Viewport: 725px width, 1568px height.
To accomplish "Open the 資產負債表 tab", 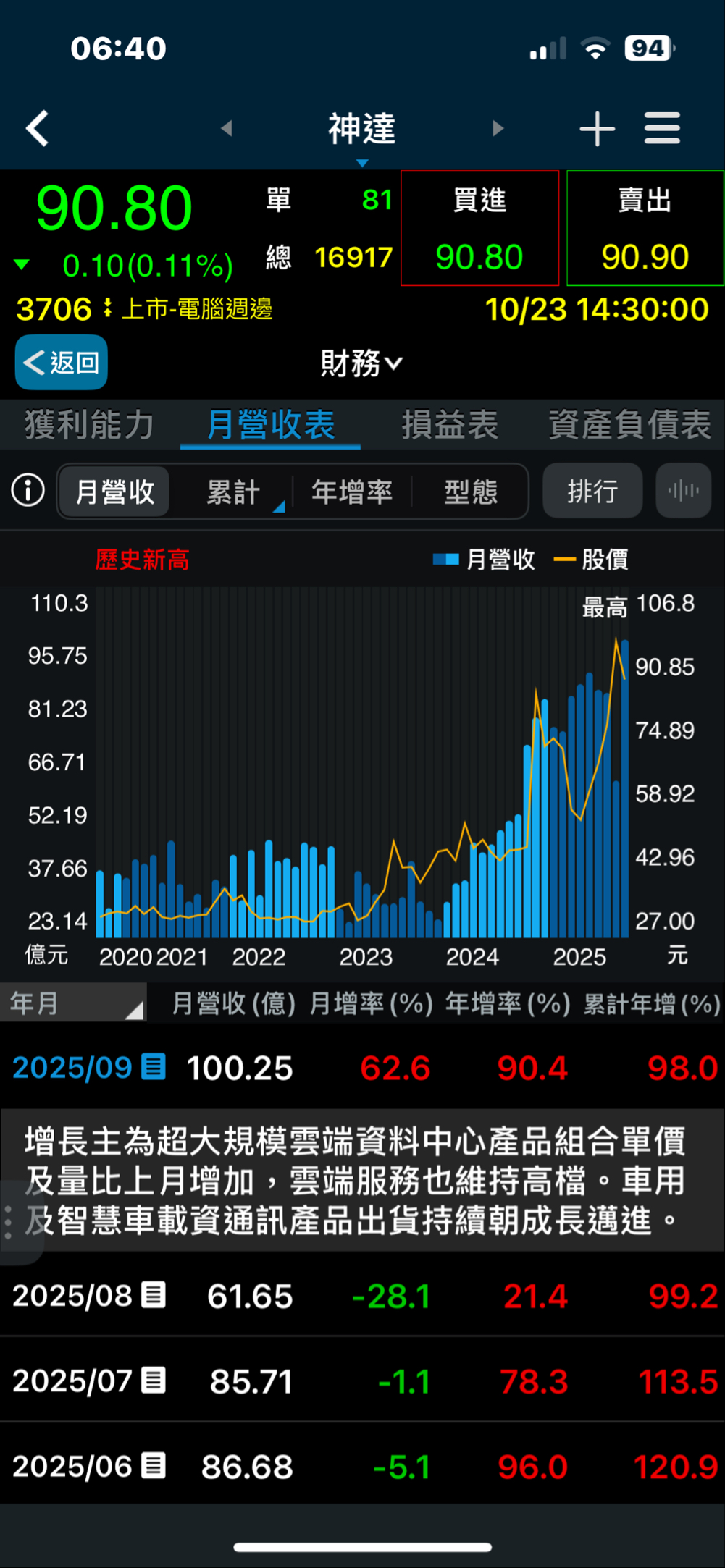I will [629, 424].
